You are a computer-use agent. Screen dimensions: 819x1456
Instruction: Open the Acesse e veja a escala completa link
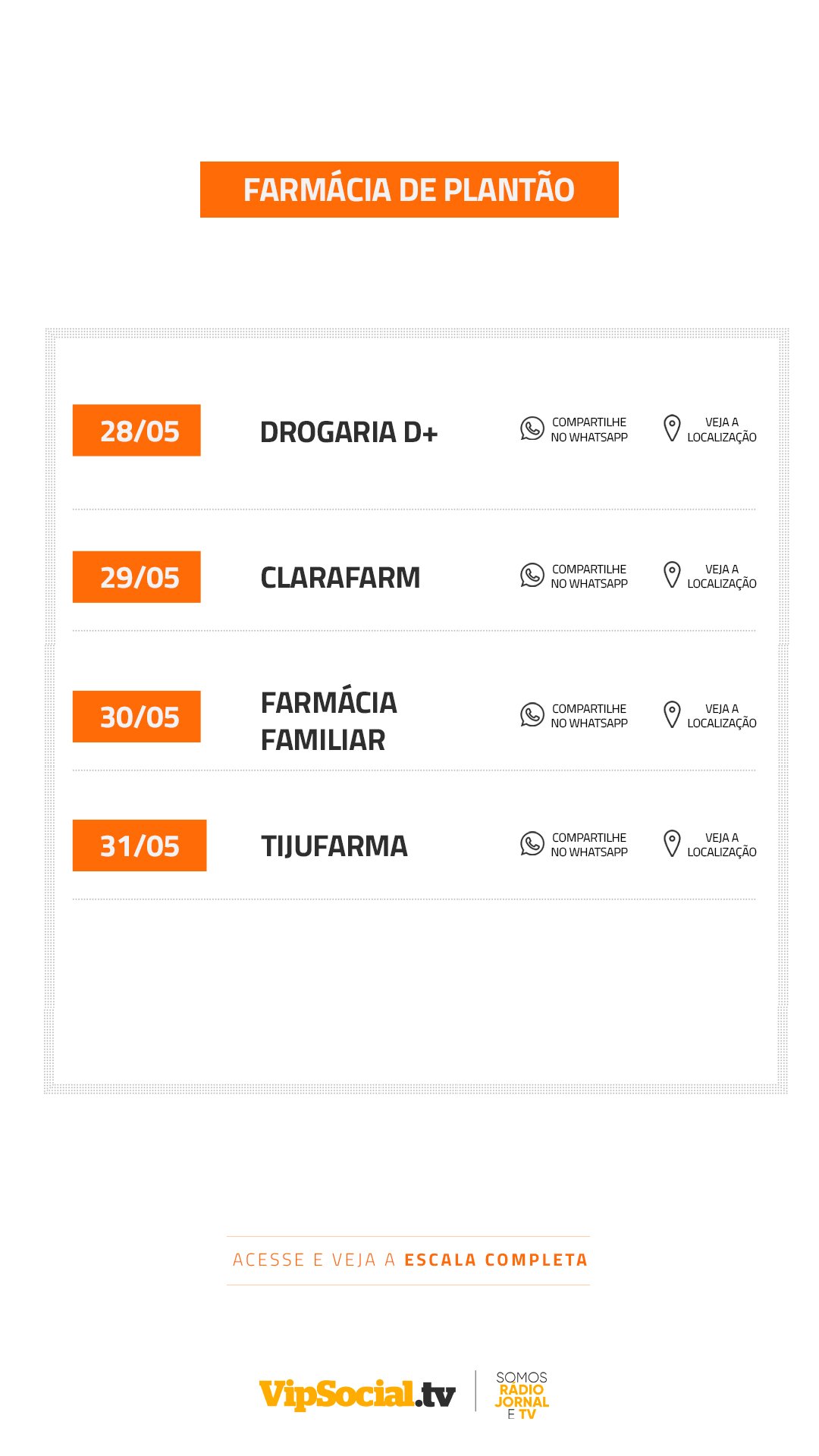click(409, 1260)
